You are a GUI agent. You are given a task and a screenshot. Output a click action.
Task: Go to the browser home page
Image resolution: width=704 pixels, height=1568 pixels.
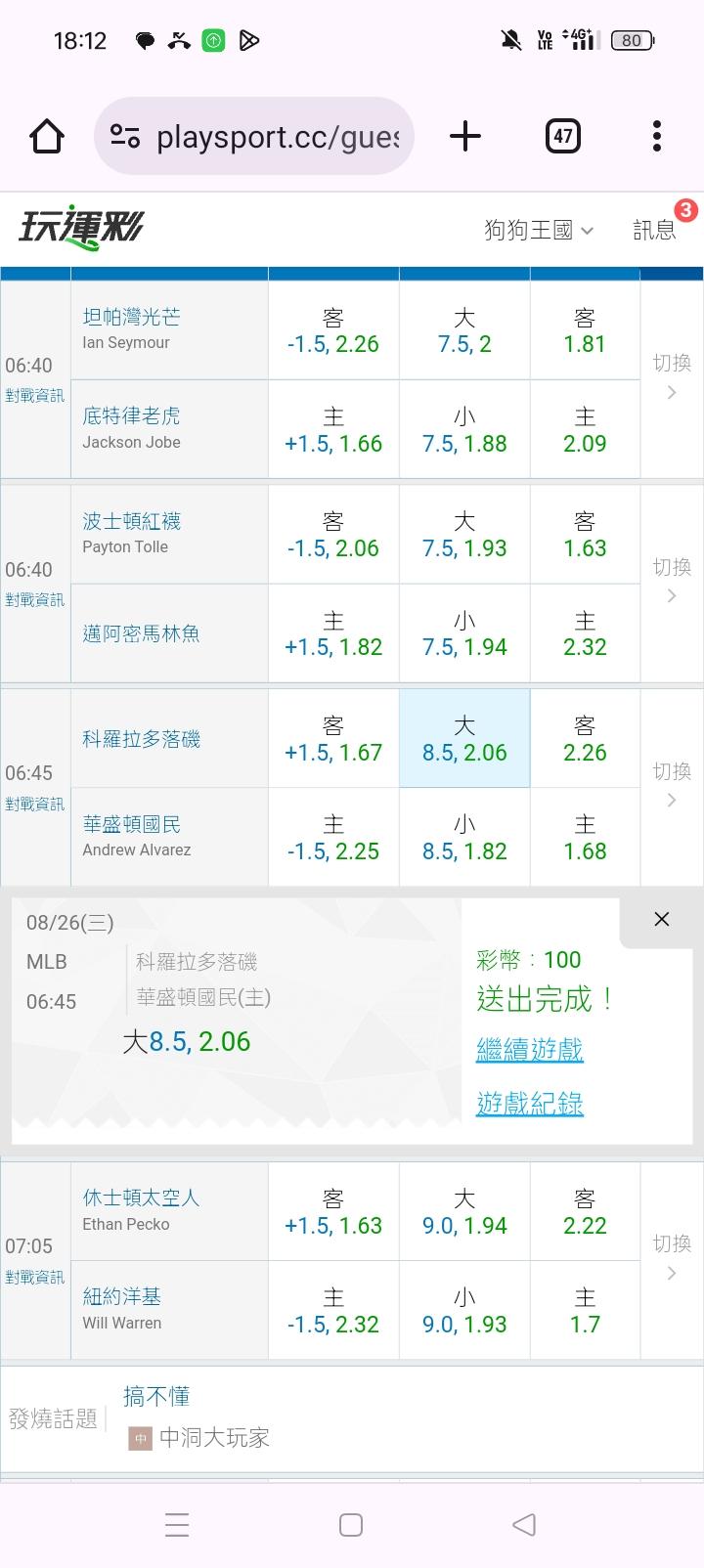pyautogui.click(x=47, y=136)
